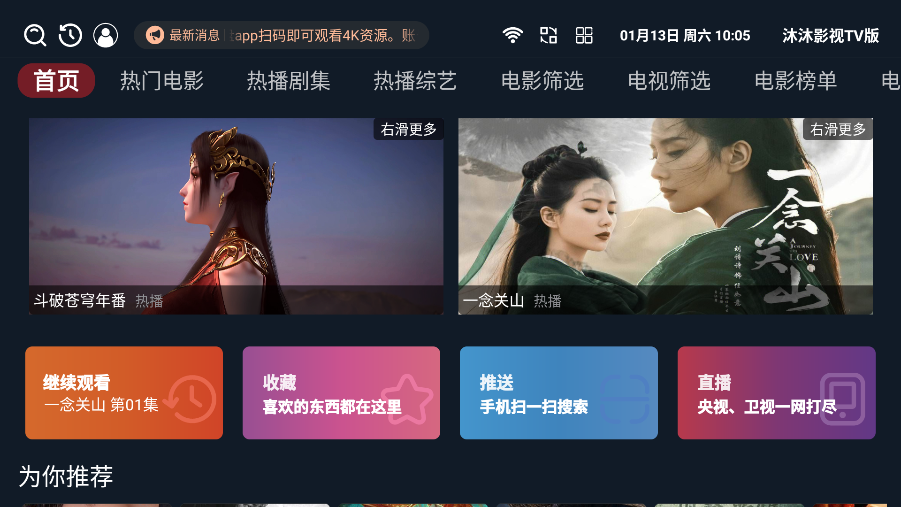Select the 电影筛选 tab
This screenshot has width=901, height=507.
(542, 81)
